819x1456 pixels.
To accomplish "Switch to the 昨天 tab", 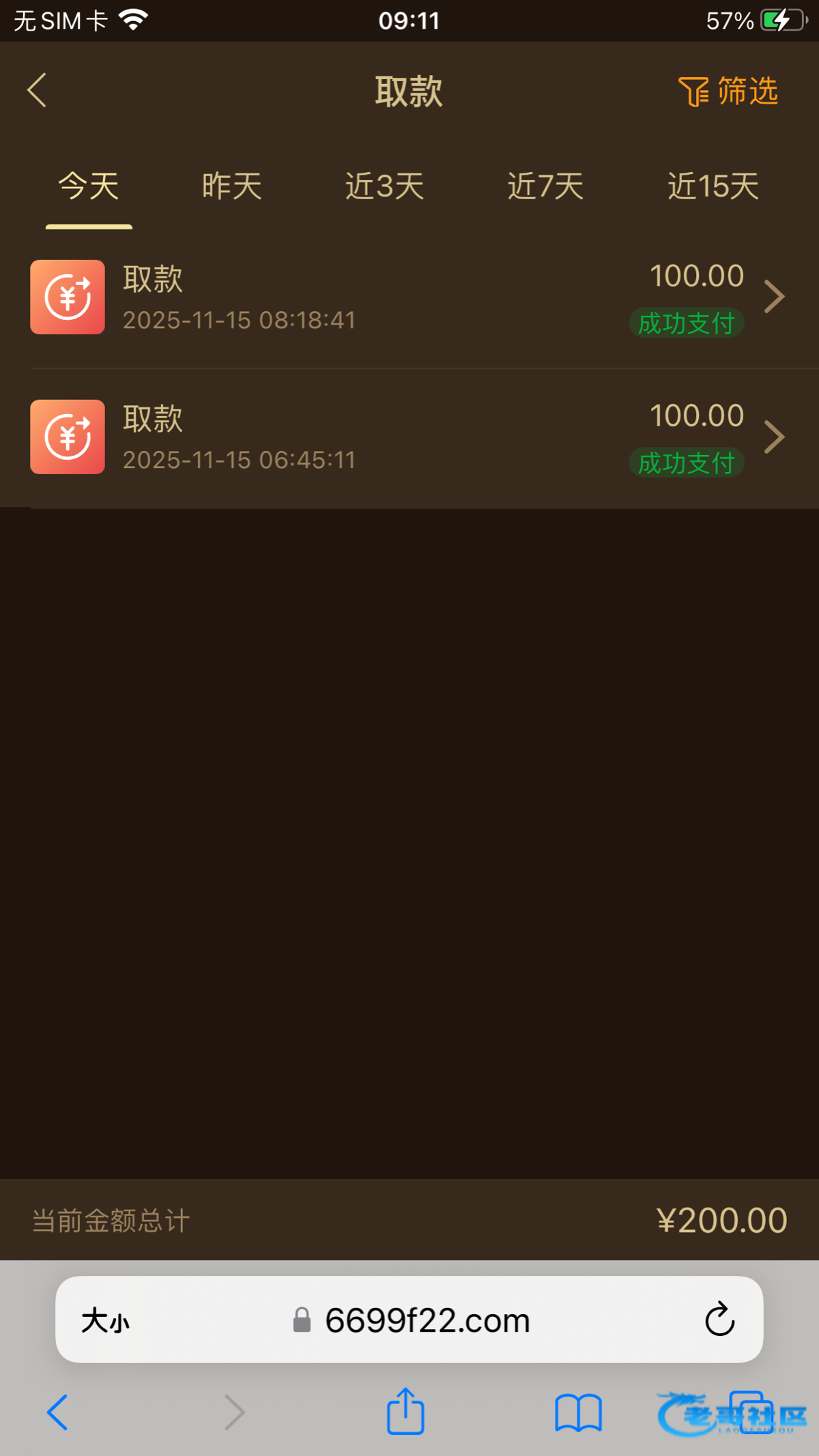I will [231, 186].
